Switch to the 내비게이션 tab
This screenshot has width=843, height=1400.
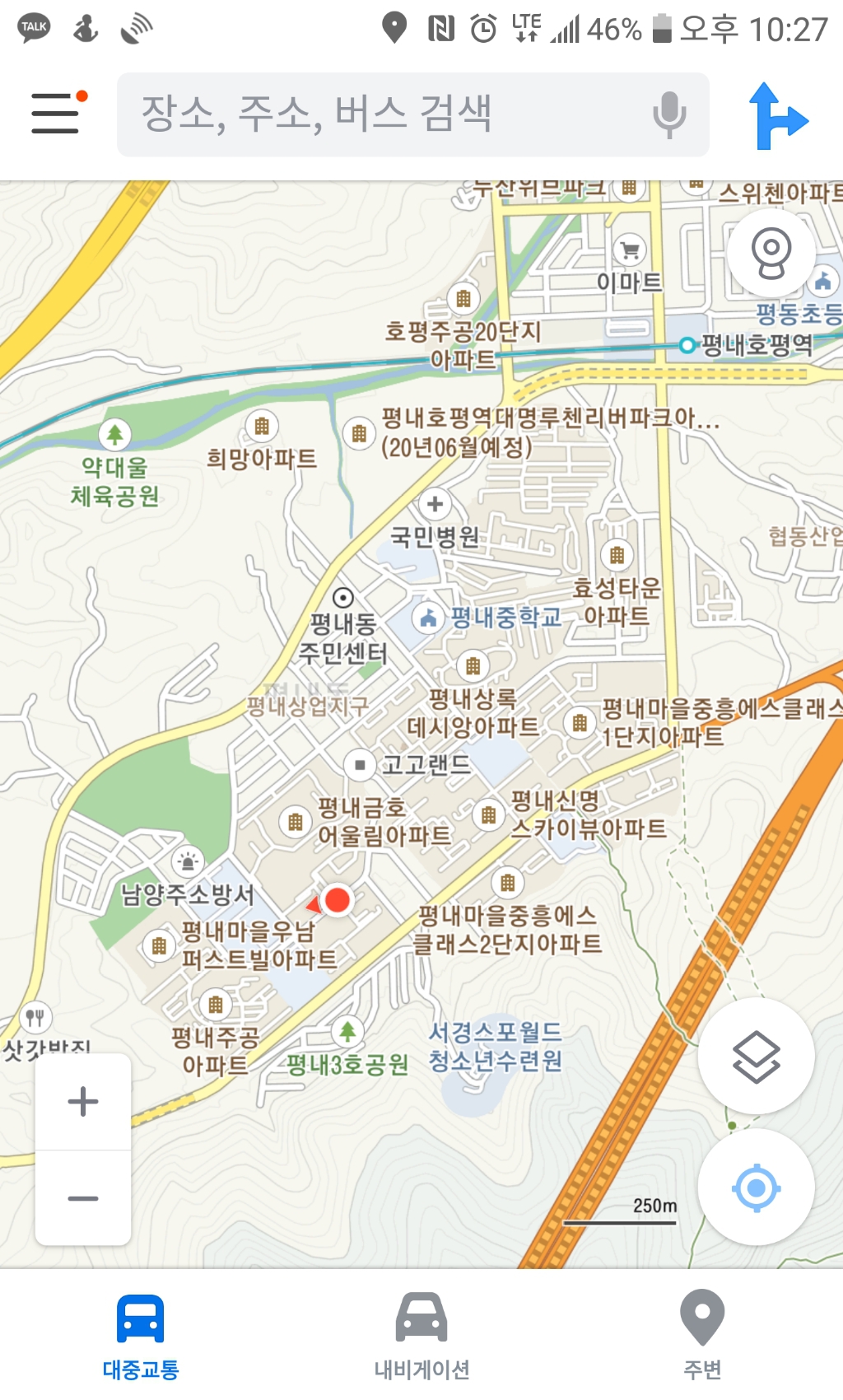pos(421,1336)
